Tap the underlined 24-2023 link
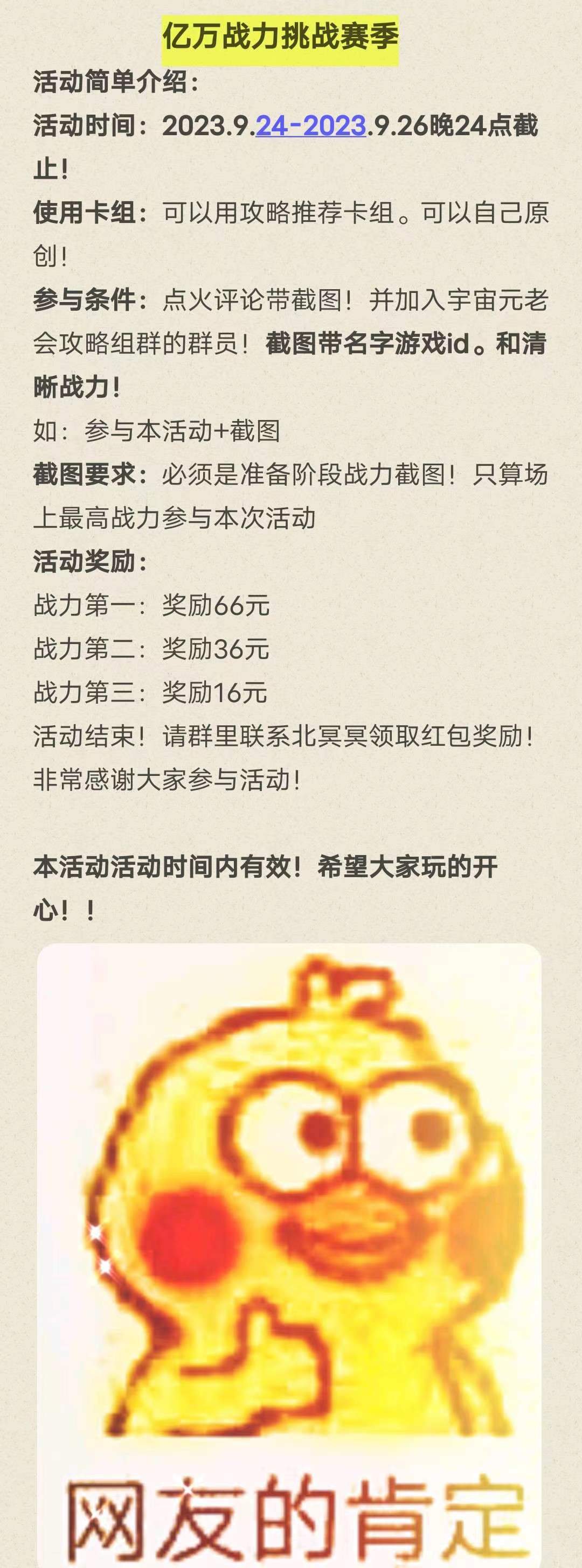This screenshot has width=582, height=1568. point(310,126)
